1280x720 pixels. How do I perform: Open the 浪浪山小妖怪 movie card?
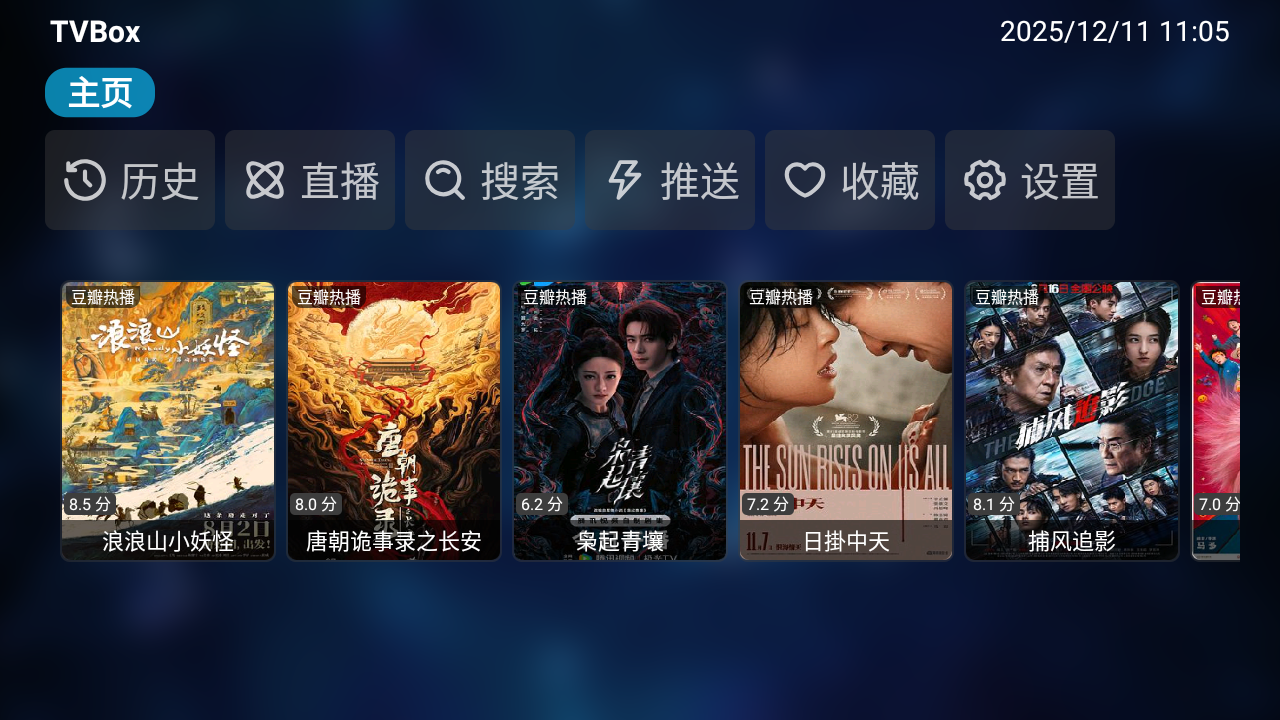pyautogui.click(x=168, y=421)
